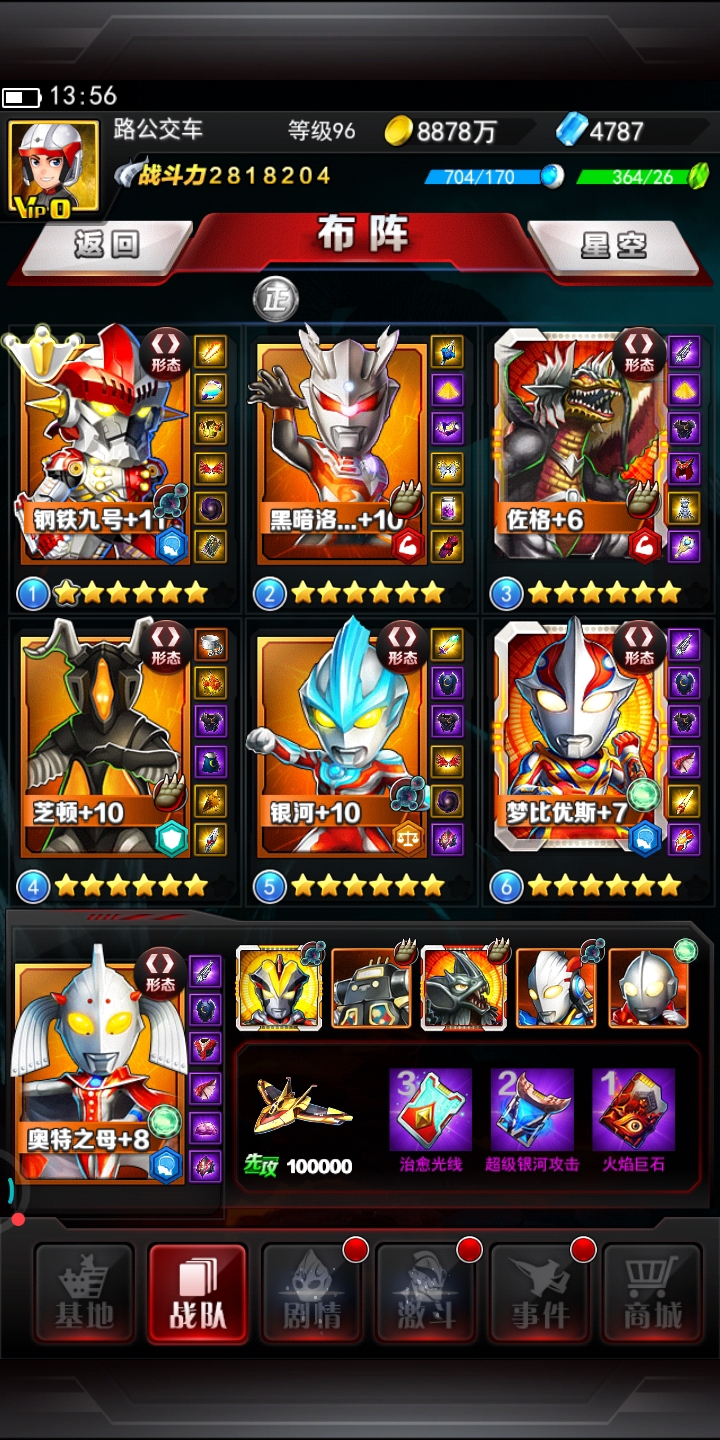Image resolution: width=720 pixels, height=1440 pixels.
Task: Open the 事件 events tab
Action: 539,1295
